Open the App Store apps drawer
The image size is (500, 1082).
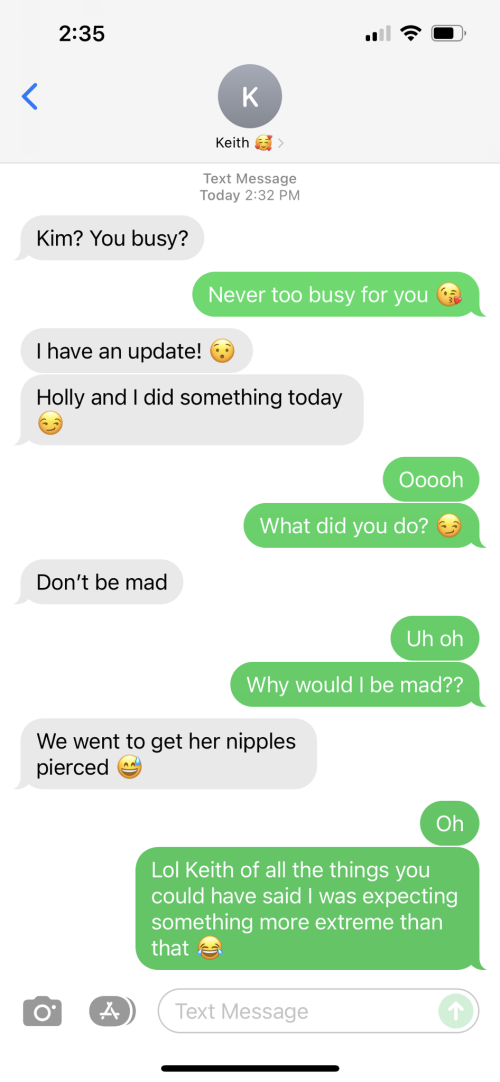point(112,1012)
